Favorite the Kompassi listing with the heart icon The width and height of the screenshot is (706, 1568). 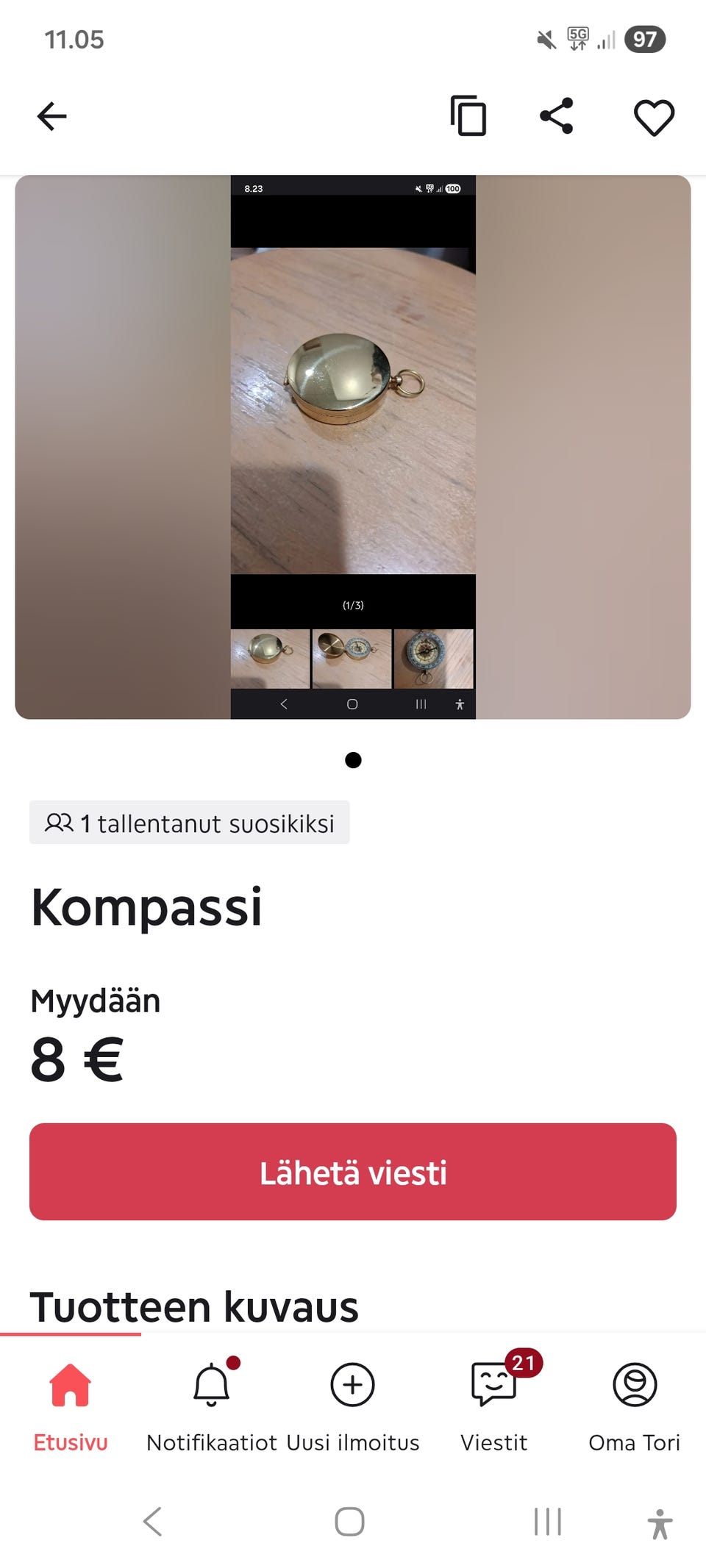click(x=652, y=116)
